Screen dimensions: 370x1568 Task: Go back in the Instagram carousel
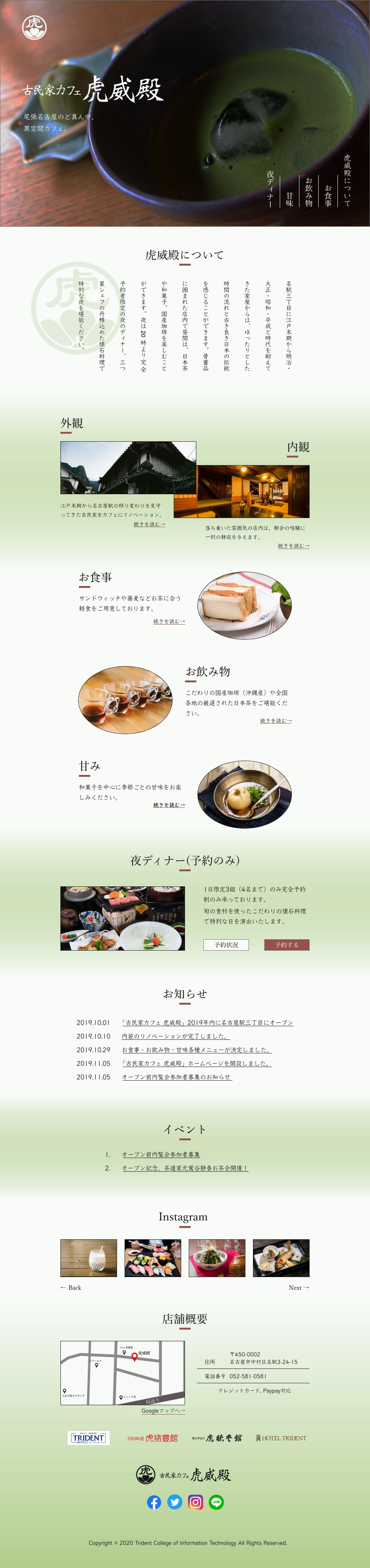click(71, 1287)
